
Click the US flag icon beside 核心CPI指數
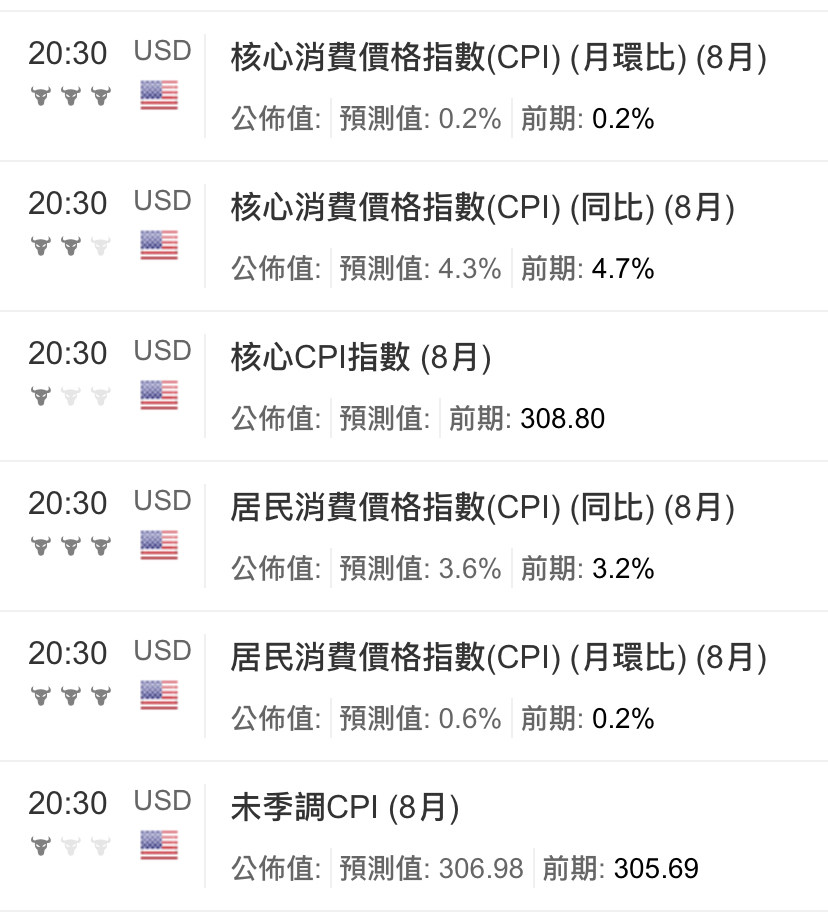point(158,395)
